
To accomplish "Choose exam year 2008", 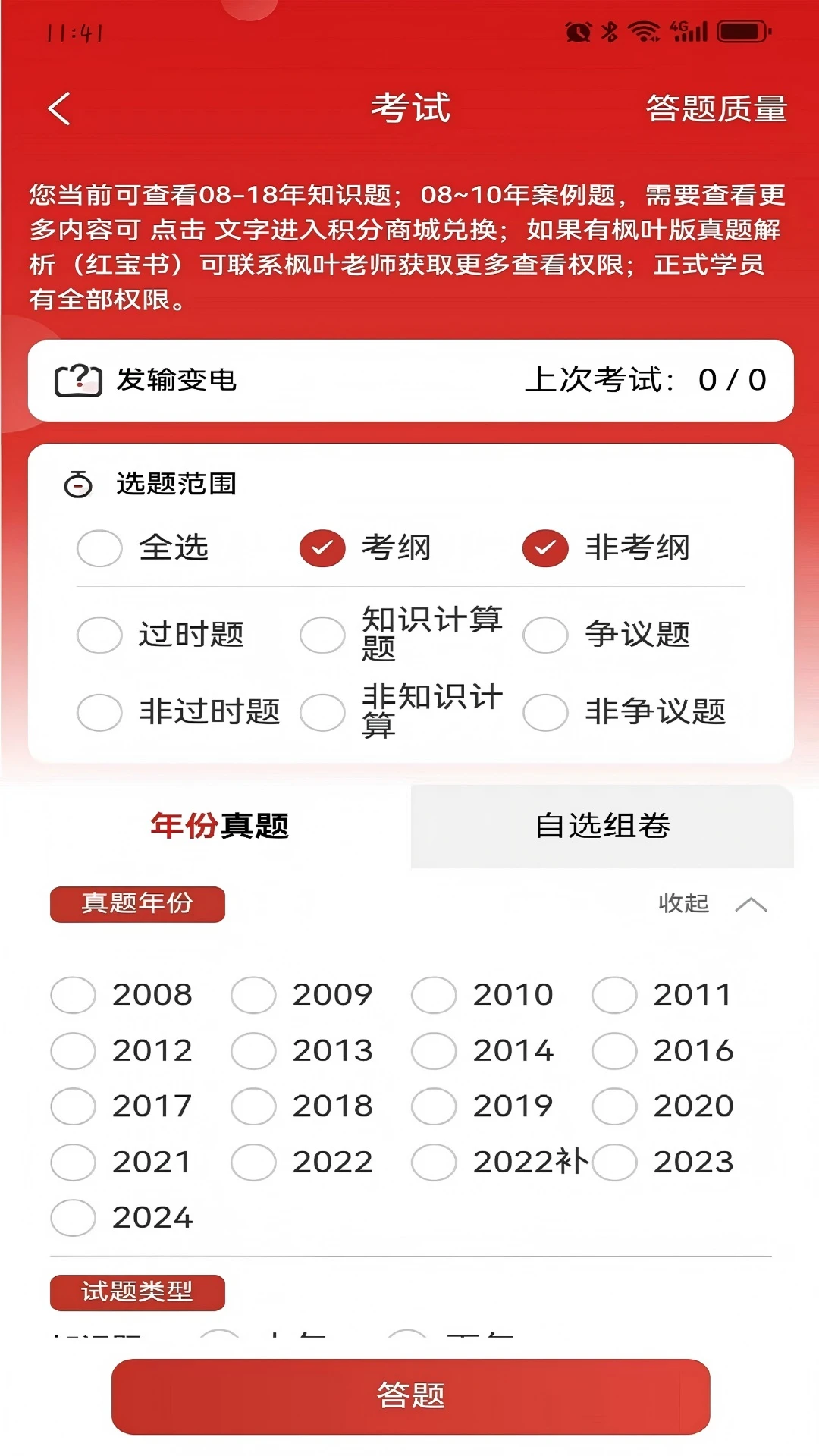I will pos(74,995).
